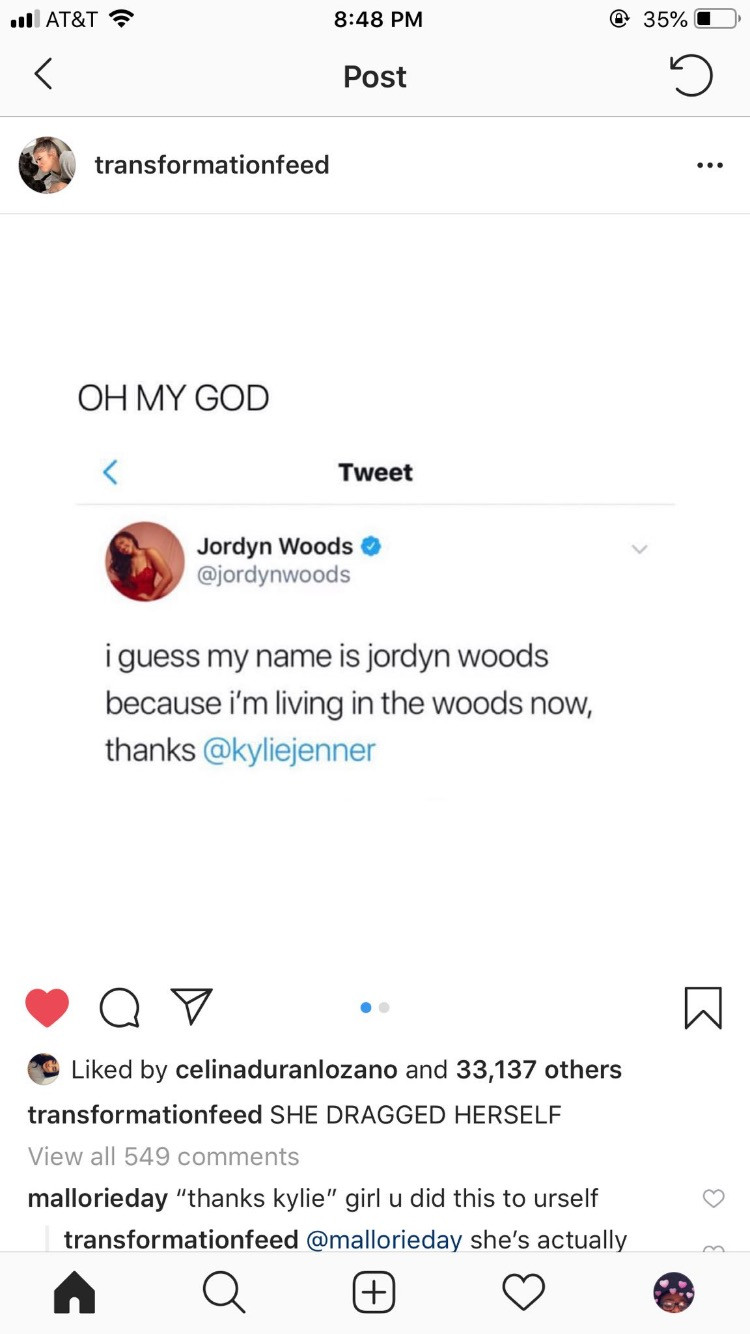Unlike the post with the red heart
Image resolution: width=750 pixels, height=1334 pixels.
click(47, 1008)
